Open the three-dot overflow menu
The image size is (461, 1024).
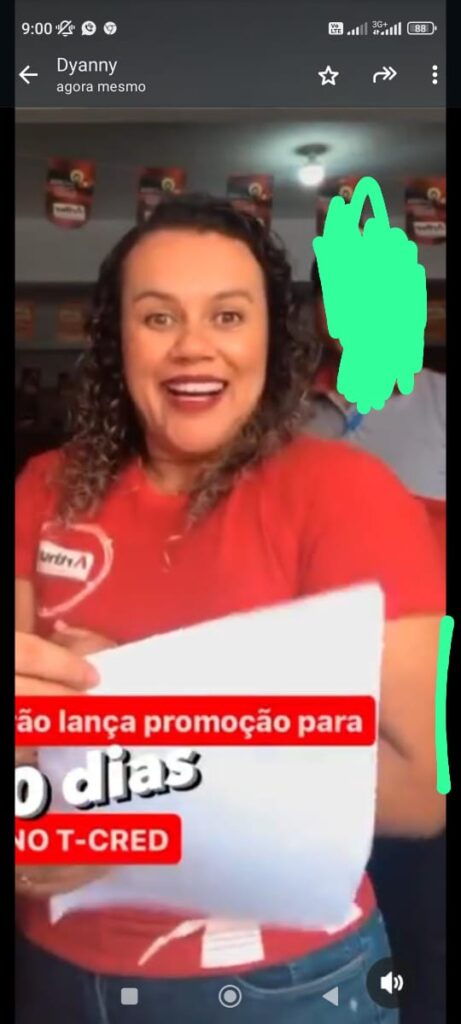tap(434, 75)
